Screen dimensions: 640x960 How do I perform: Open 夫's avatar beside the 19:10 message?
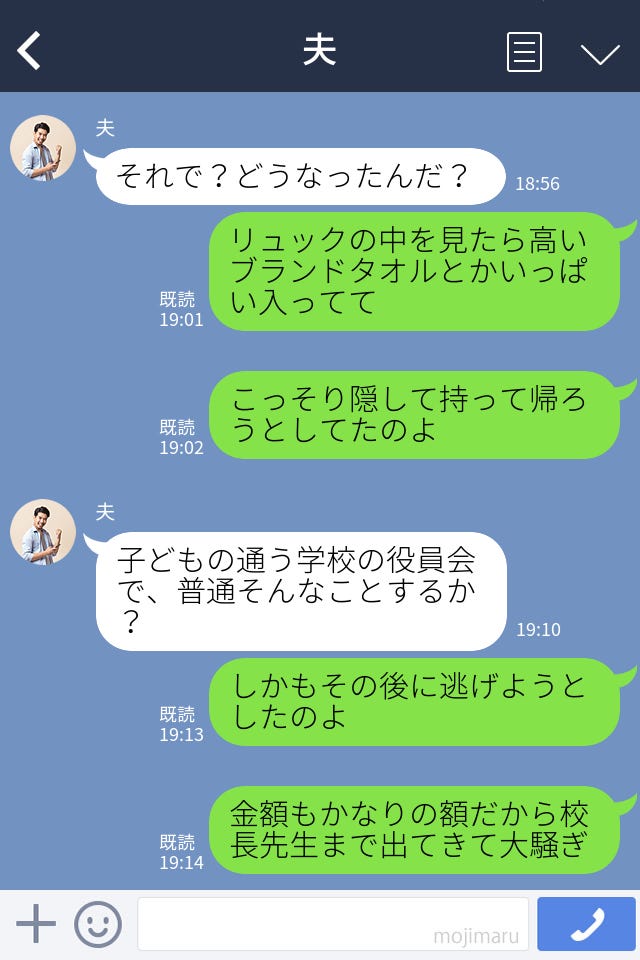43,532
